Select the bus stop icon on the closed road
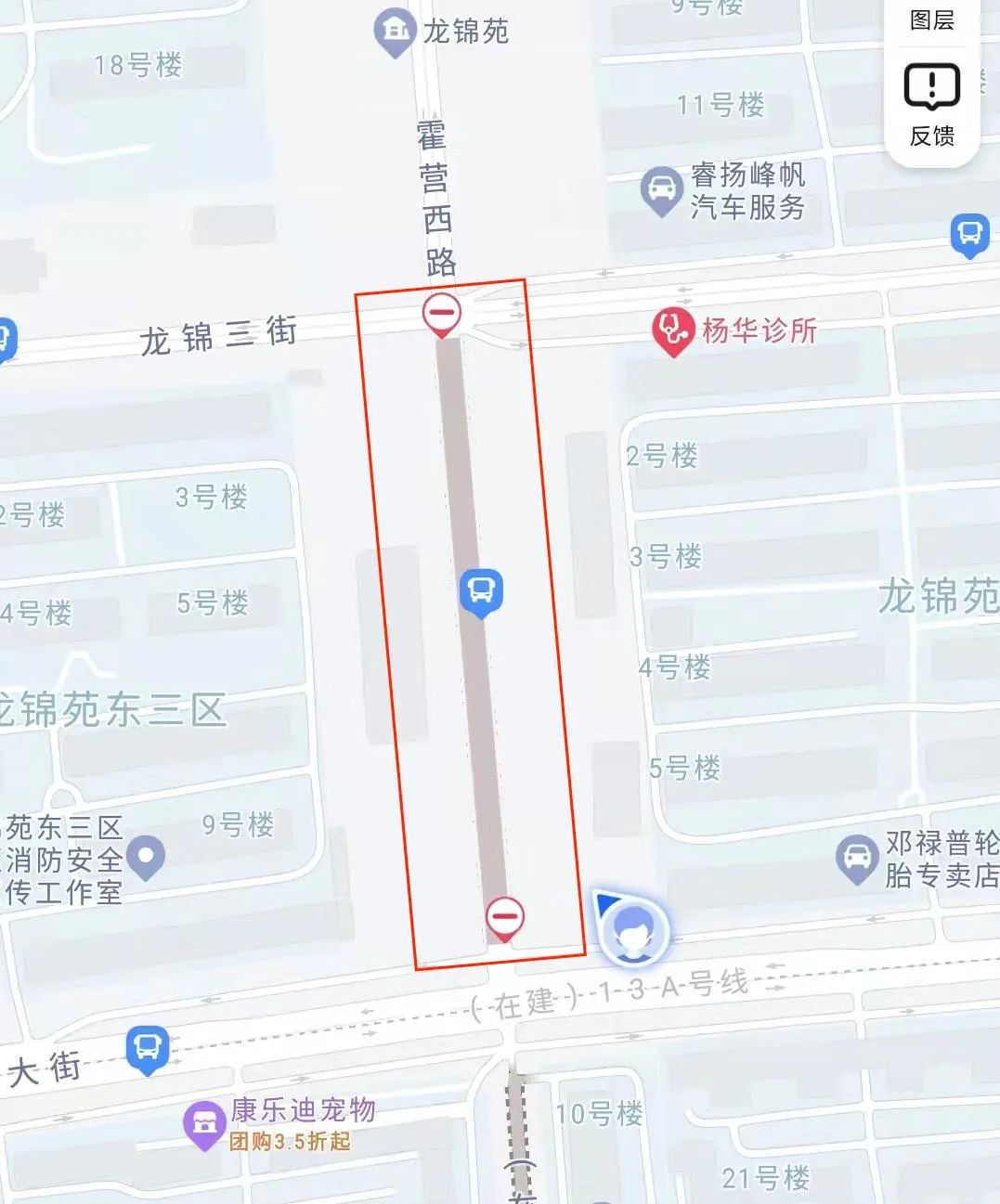The height and width of the screenshot is (1204, 1000). tap(482, 591)
